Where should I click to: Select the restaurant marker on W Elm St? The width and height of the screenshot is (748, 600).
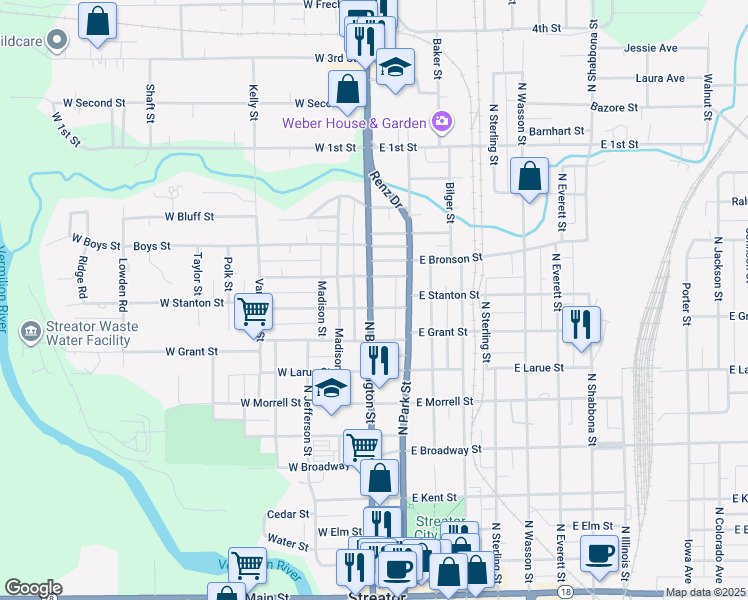381,525
